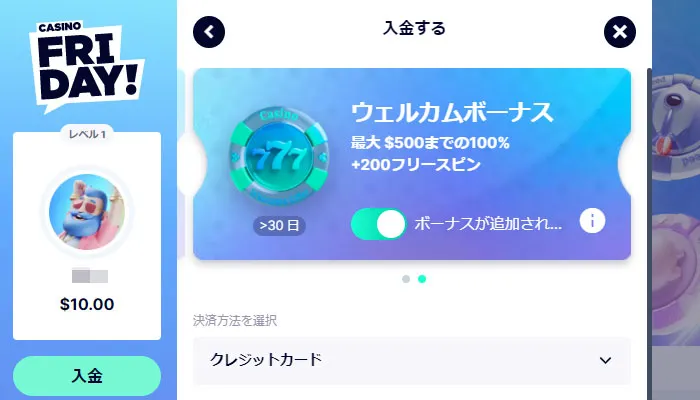The width and height of the screenshot is (700, 400).
Task: Open the bonus info icon
Action: point(592,221)
